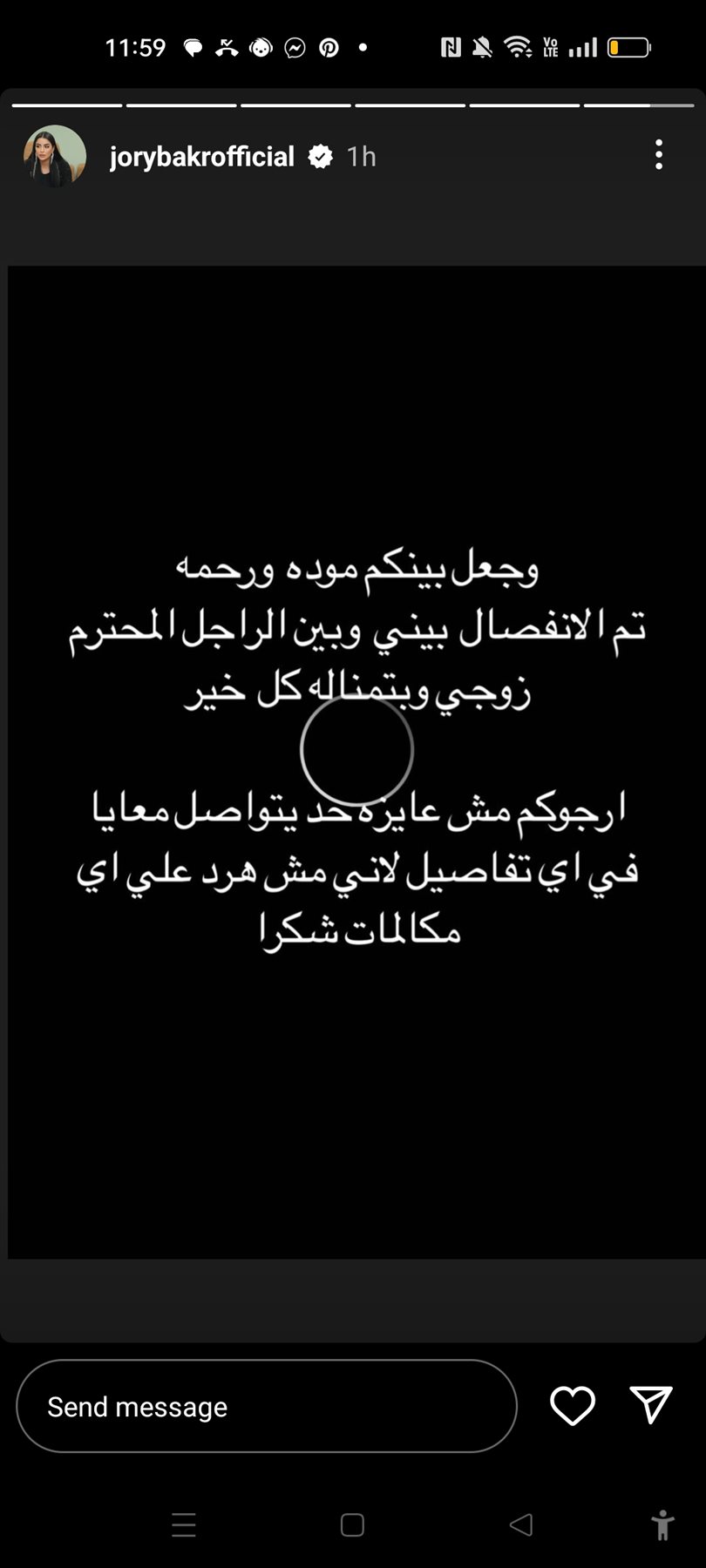Open the story overflow menu

659,155
